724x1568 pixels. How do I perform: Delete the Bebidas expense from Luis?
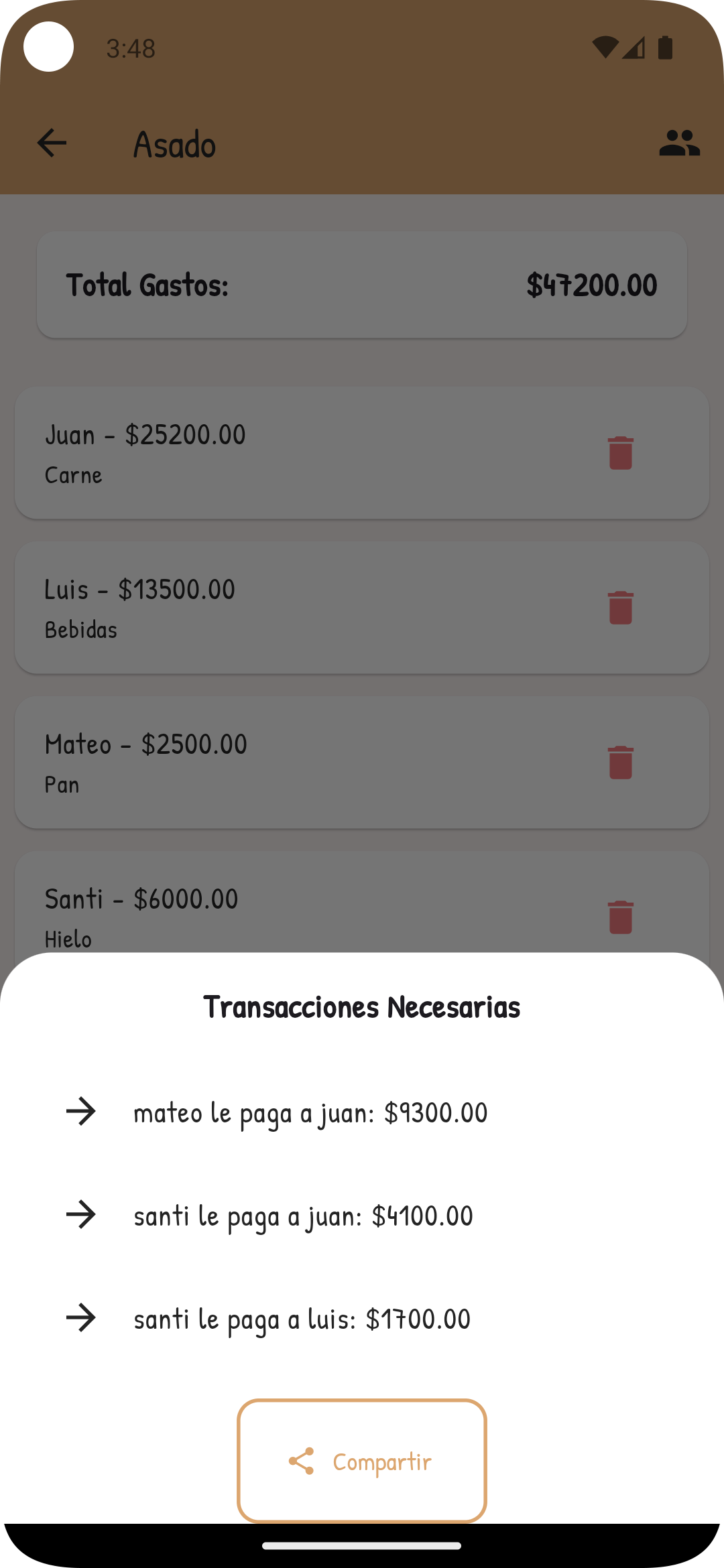pyautogui.click(x=619, y=606)
